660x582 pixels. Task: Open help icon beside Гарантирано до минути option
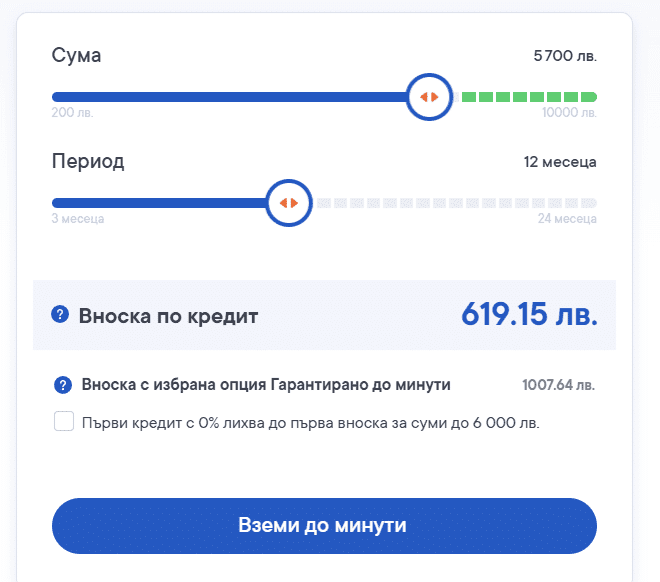click(x=63, y=385)
